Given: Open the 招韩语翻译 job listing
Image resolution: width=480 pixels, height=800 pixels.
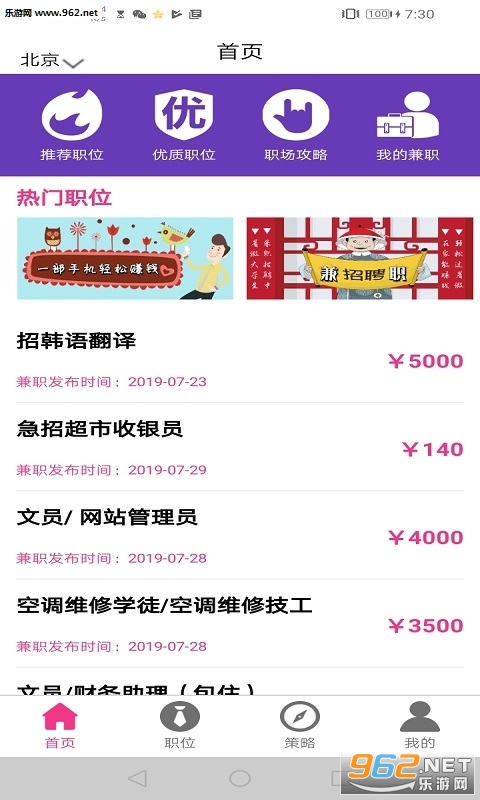Looking at the screenshot, I should click(x=240, y=359).
